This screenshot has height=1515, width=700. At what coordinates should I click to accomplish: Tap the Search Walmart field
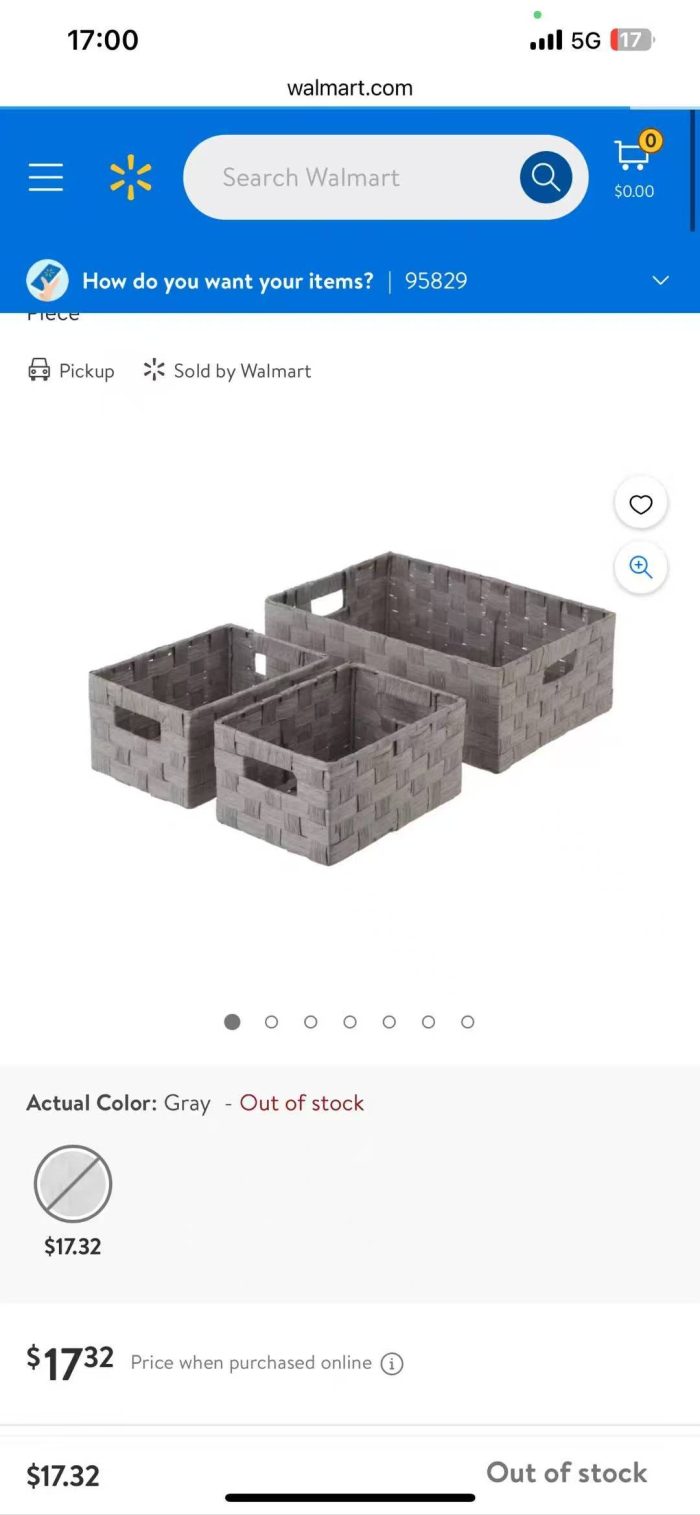click(x=350, y=177)
